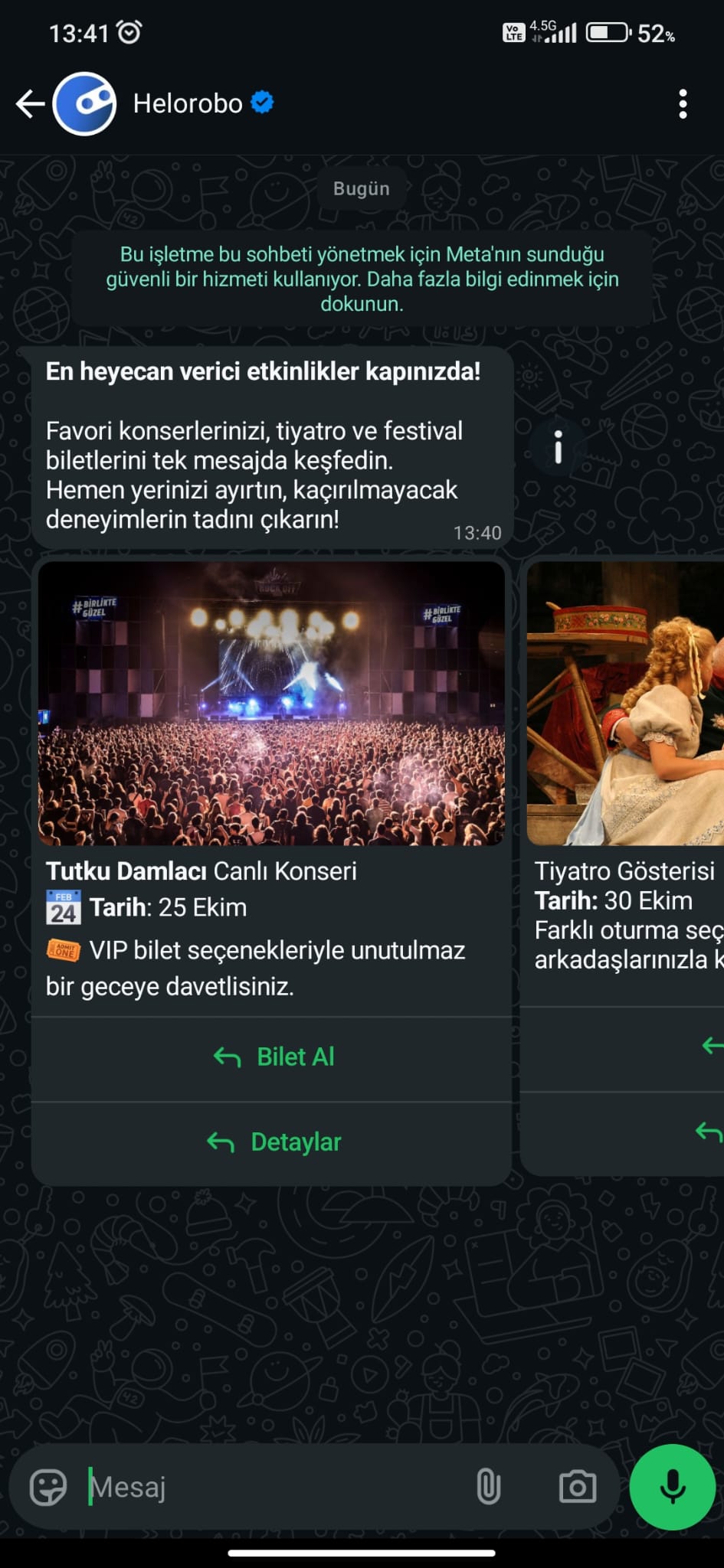Viewport: 724px width, 1568px height.
Task: Open Helorobo contact profile
Action: 188,104
